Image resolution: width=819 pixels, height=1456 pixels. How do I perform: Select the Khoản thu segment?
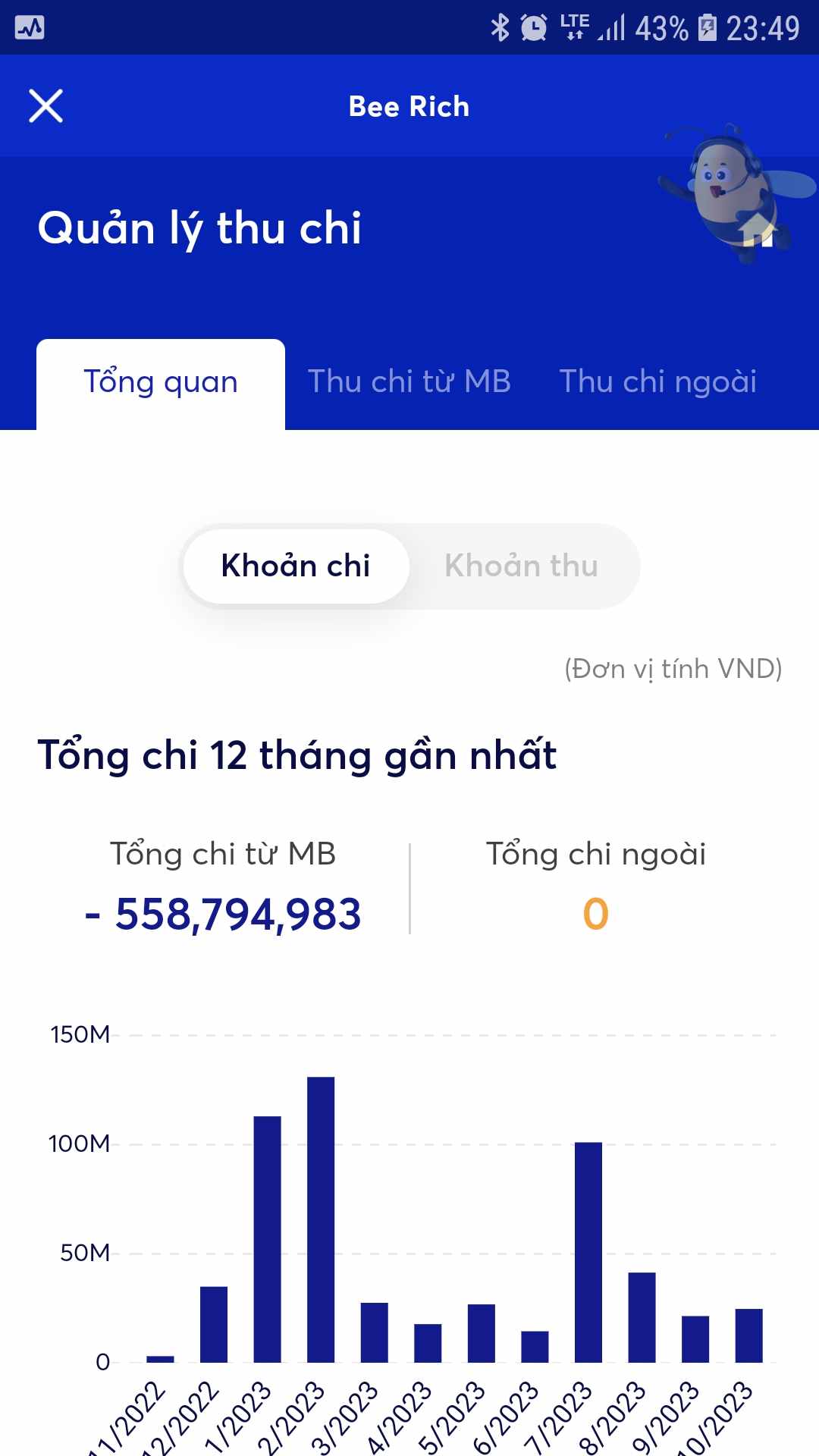point(522,566)
